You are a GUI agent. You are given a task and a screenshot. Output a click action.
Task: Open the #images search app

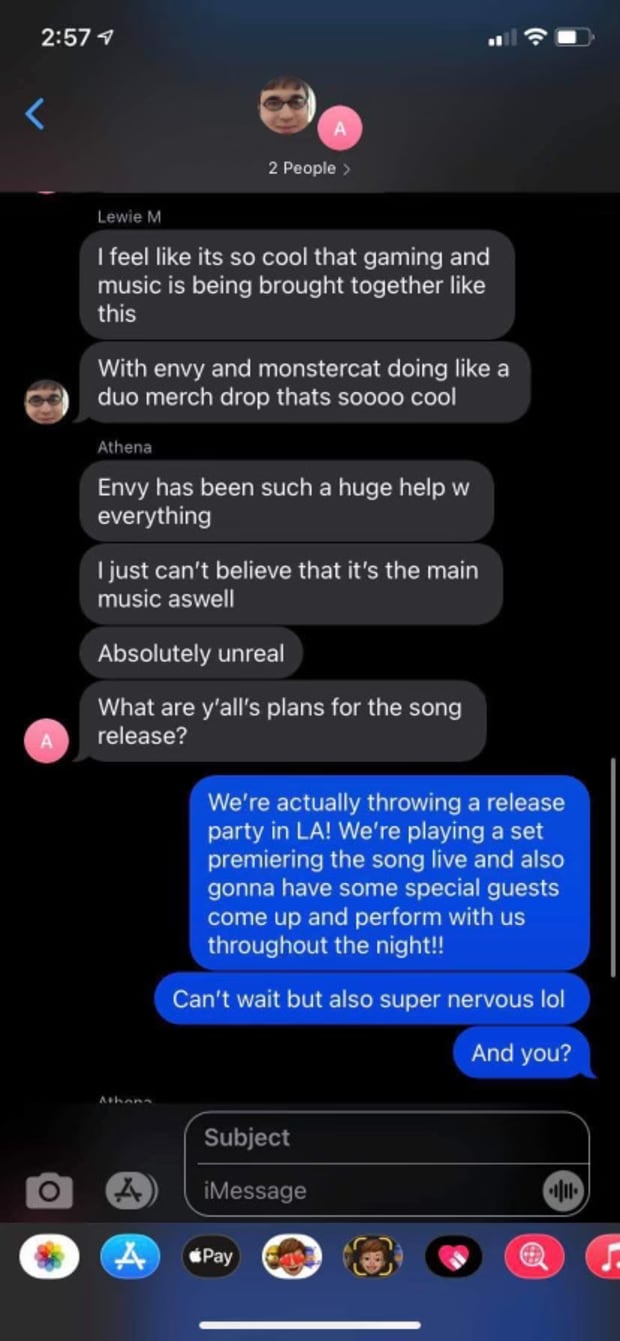[532, 1258]
